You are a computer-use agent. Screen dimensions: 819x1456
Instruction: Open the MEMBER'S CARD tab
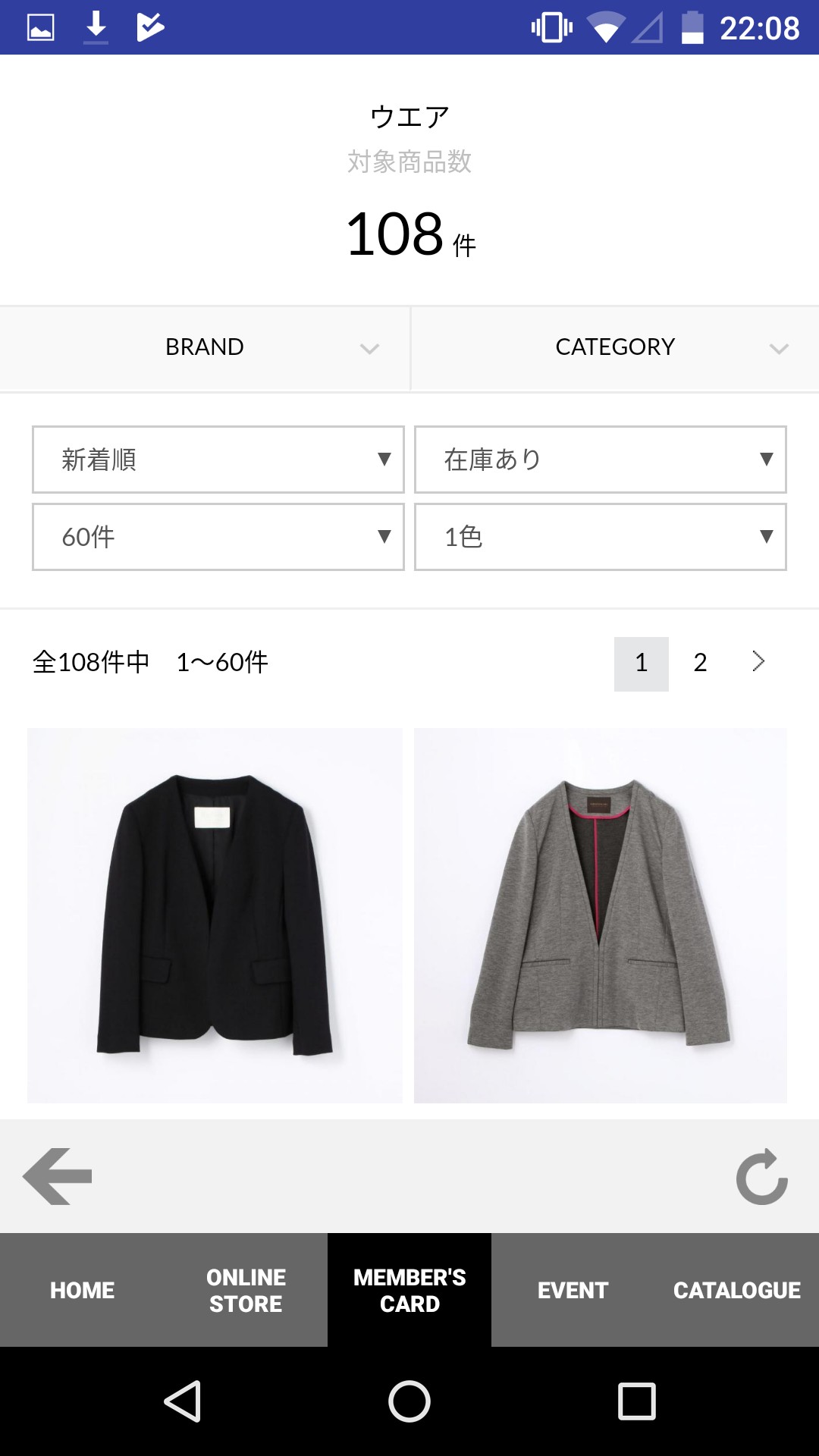[409, 1290]
